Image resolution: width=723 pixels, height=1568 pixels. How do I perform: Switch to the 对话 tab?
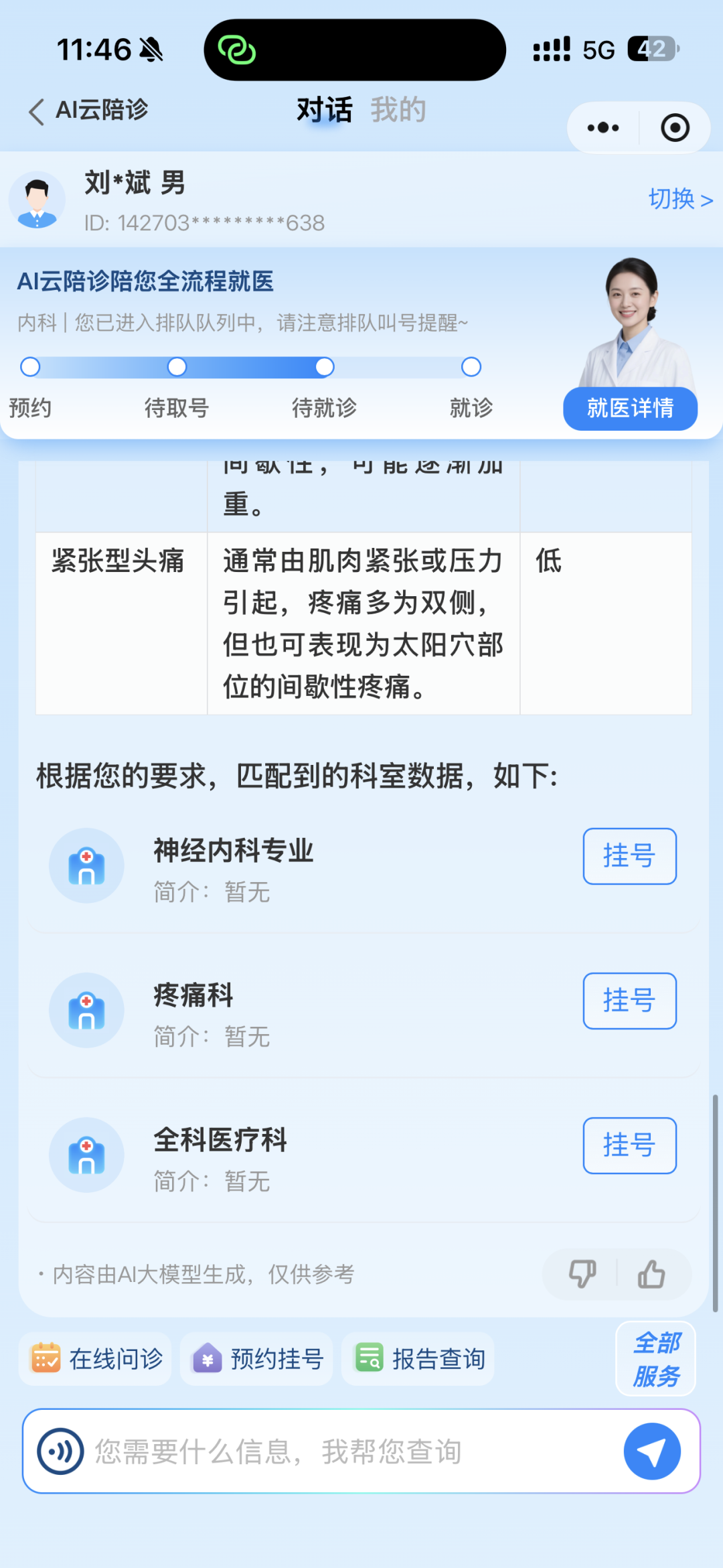click(324, 110)
